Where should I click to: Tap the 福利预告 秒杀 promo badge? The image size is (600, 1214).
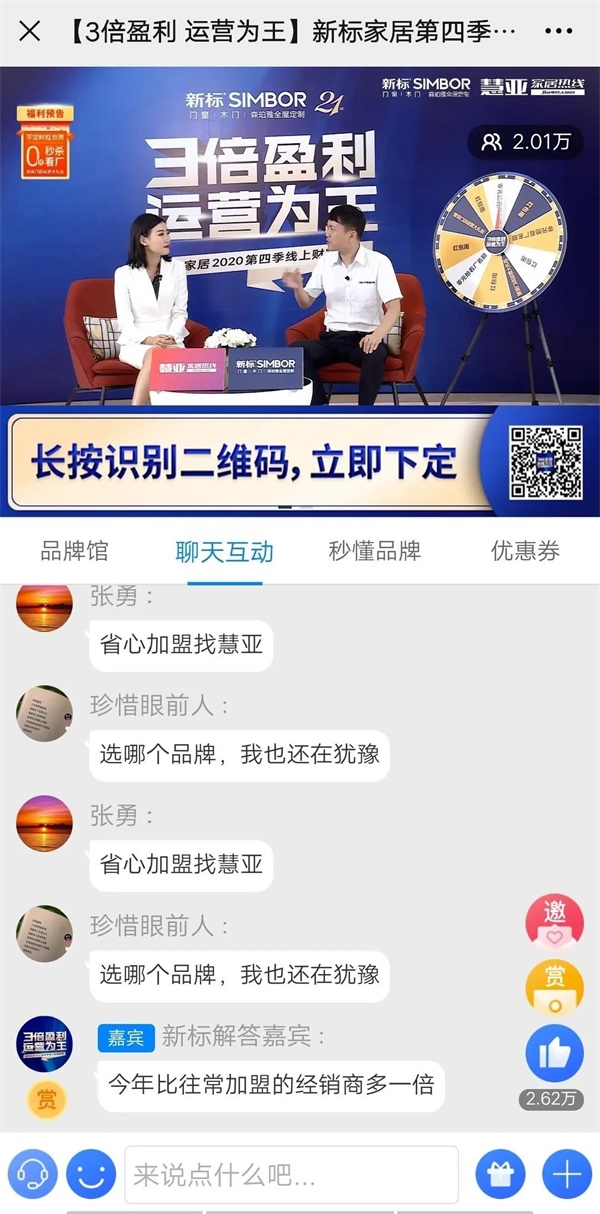point(45,140)
